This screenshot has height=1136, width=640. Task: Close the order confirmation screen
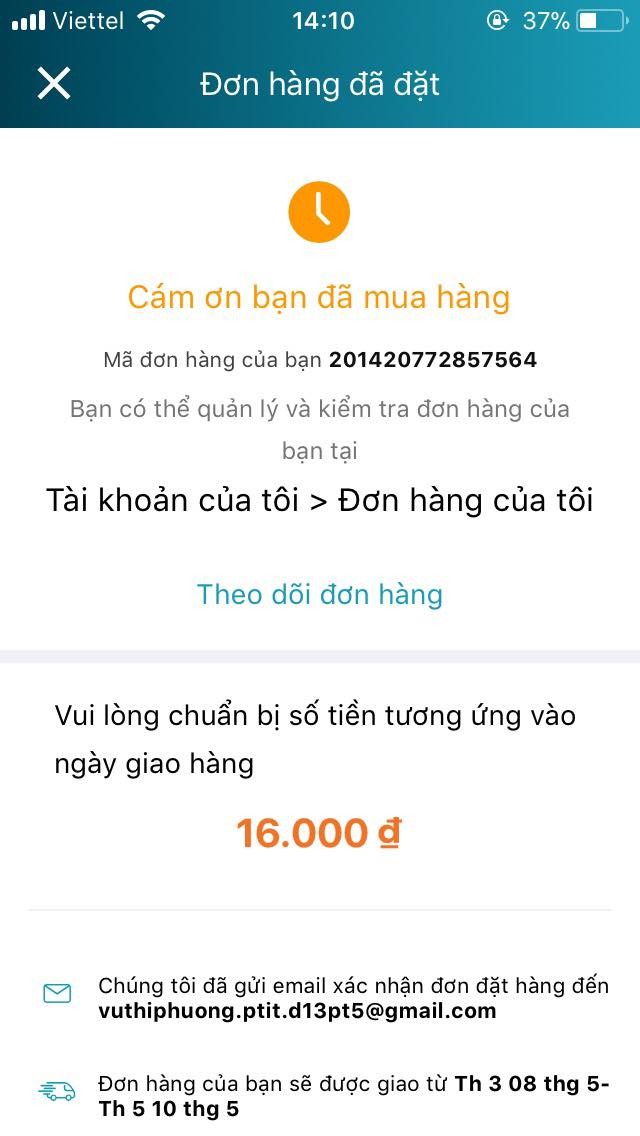point(54,83)
